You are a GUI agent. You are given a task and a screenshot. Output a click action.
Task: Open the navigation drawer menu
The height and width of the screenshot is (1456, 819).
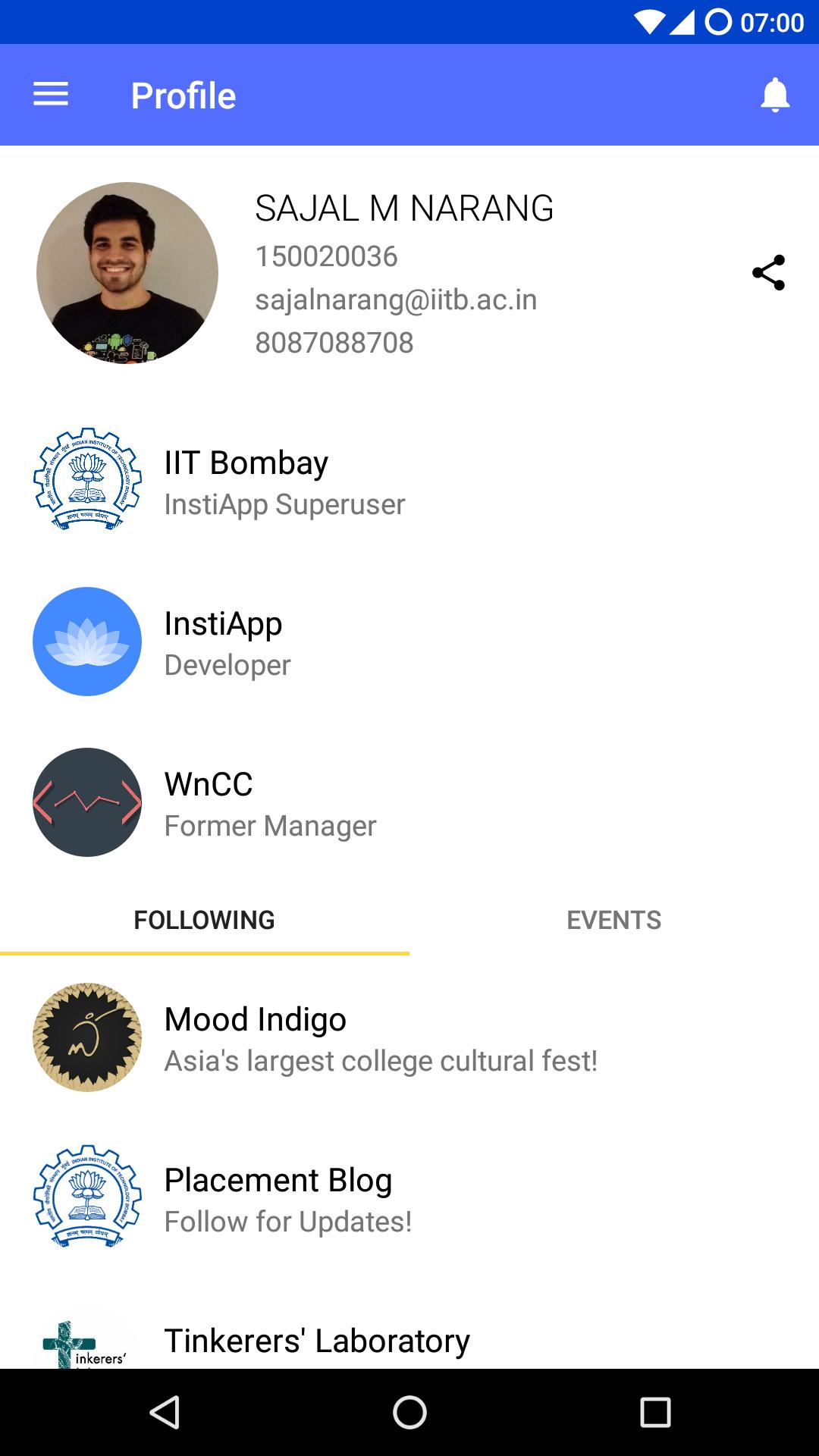51,95
